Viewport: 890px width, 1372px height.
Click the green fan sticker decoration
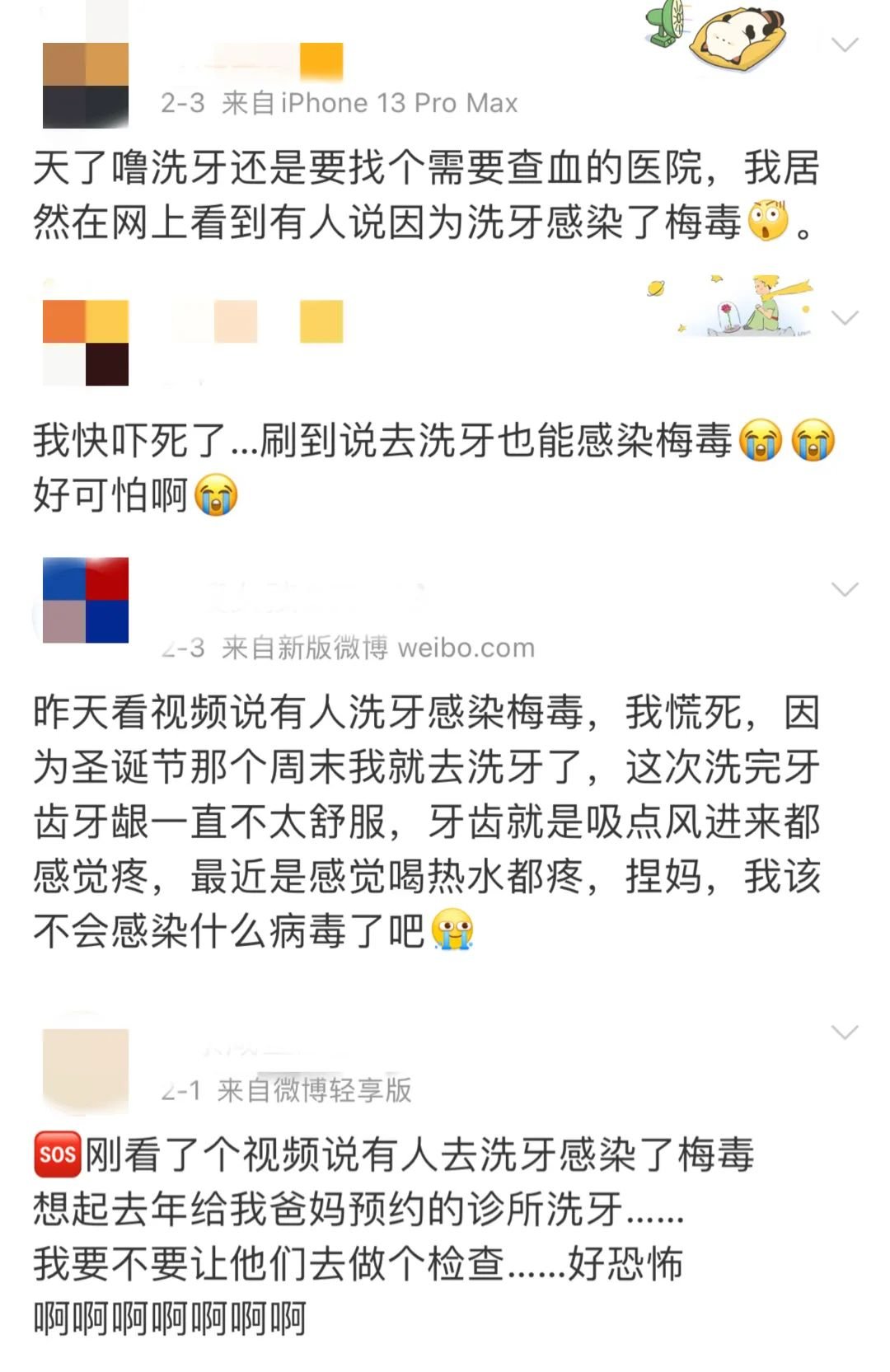(664, 24)
